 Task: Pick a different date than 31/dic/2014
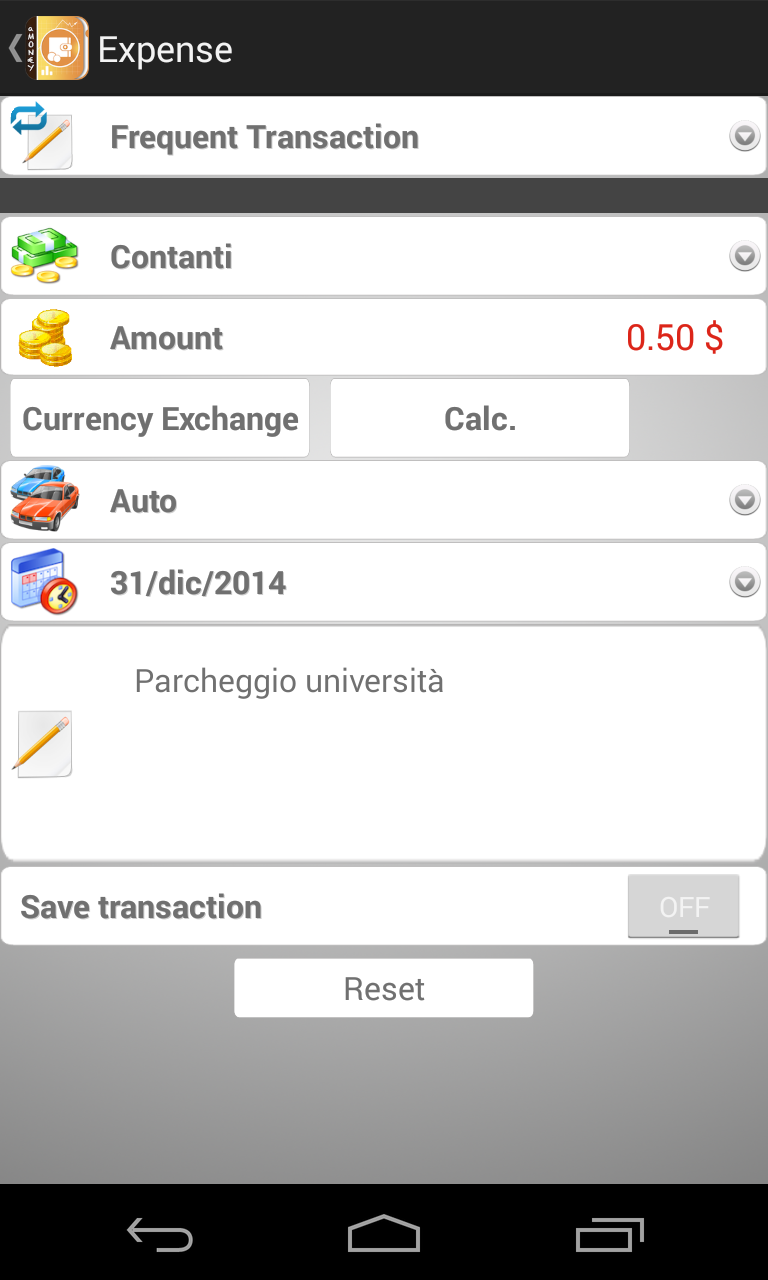(744, 582)
